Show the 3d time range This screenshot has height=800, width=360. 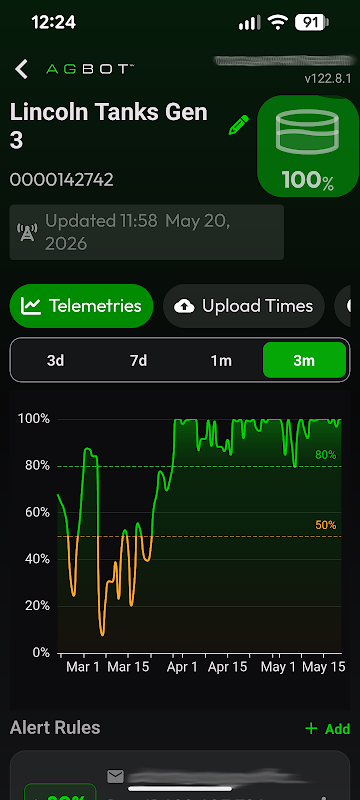point(56,360)
